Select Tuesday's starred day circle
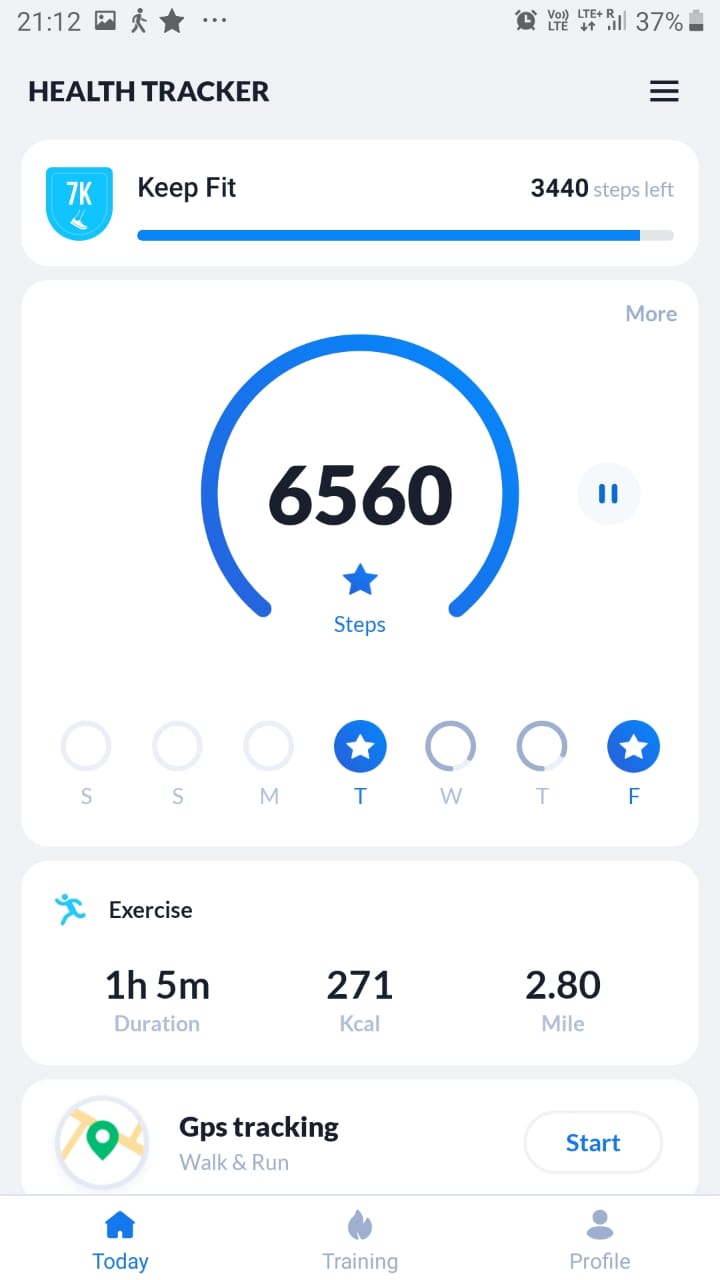The width and height of the screenshot is (720, 1280). coord(360,747)
